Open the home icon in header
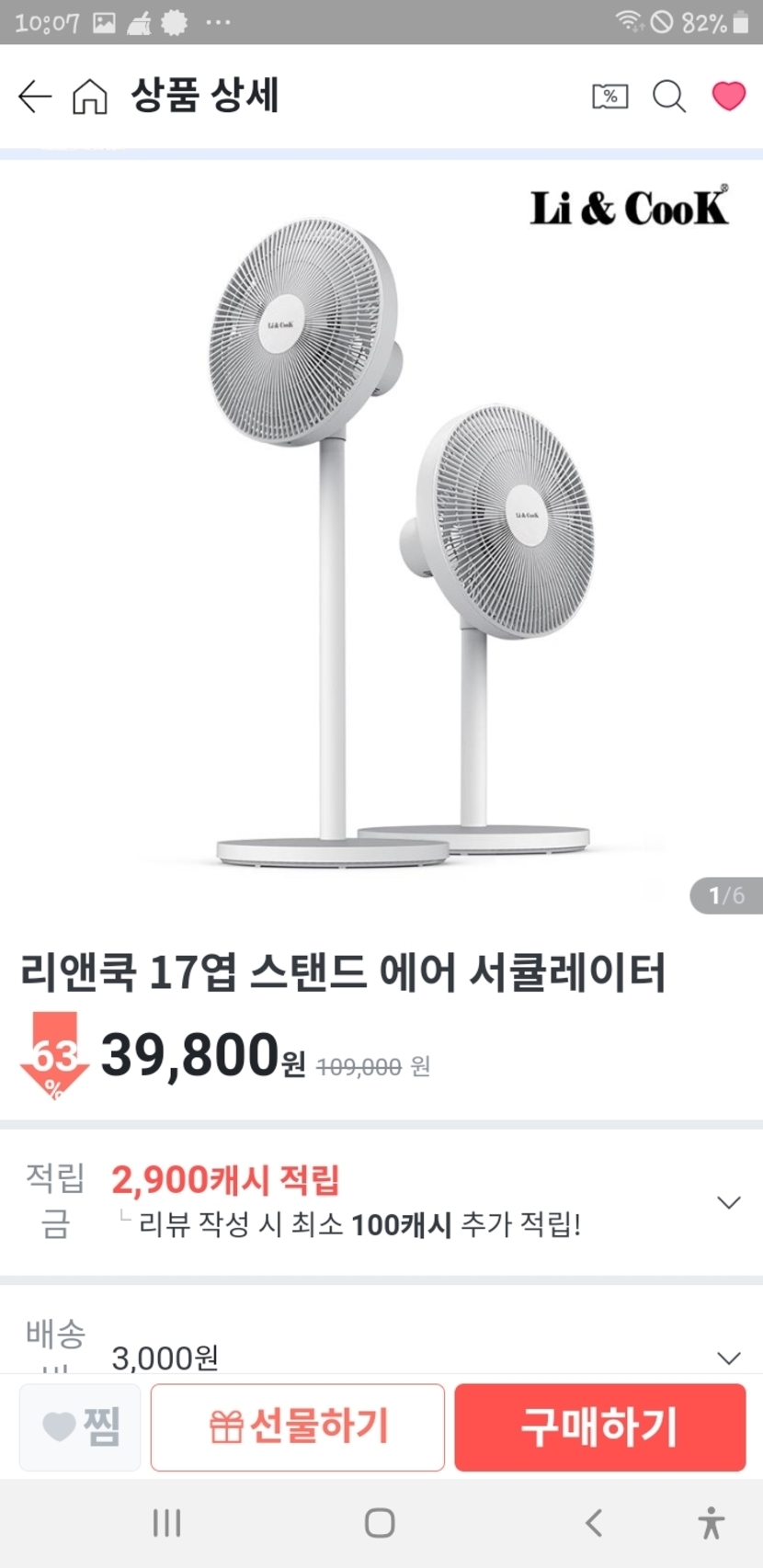Screen dimensions: 763x1568 (x=89, y=97)
